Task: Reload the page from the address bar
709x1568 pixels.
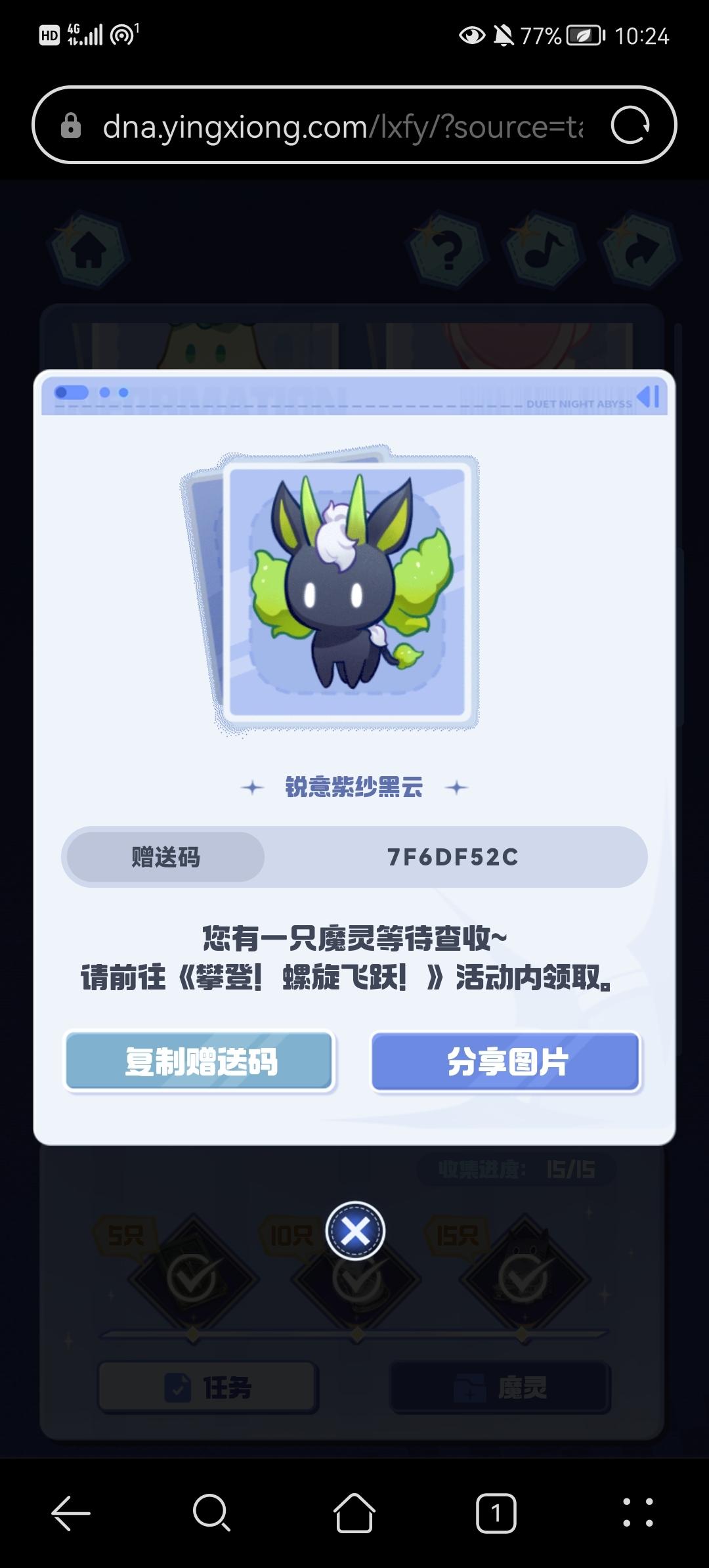Action: tap(630, 125)
